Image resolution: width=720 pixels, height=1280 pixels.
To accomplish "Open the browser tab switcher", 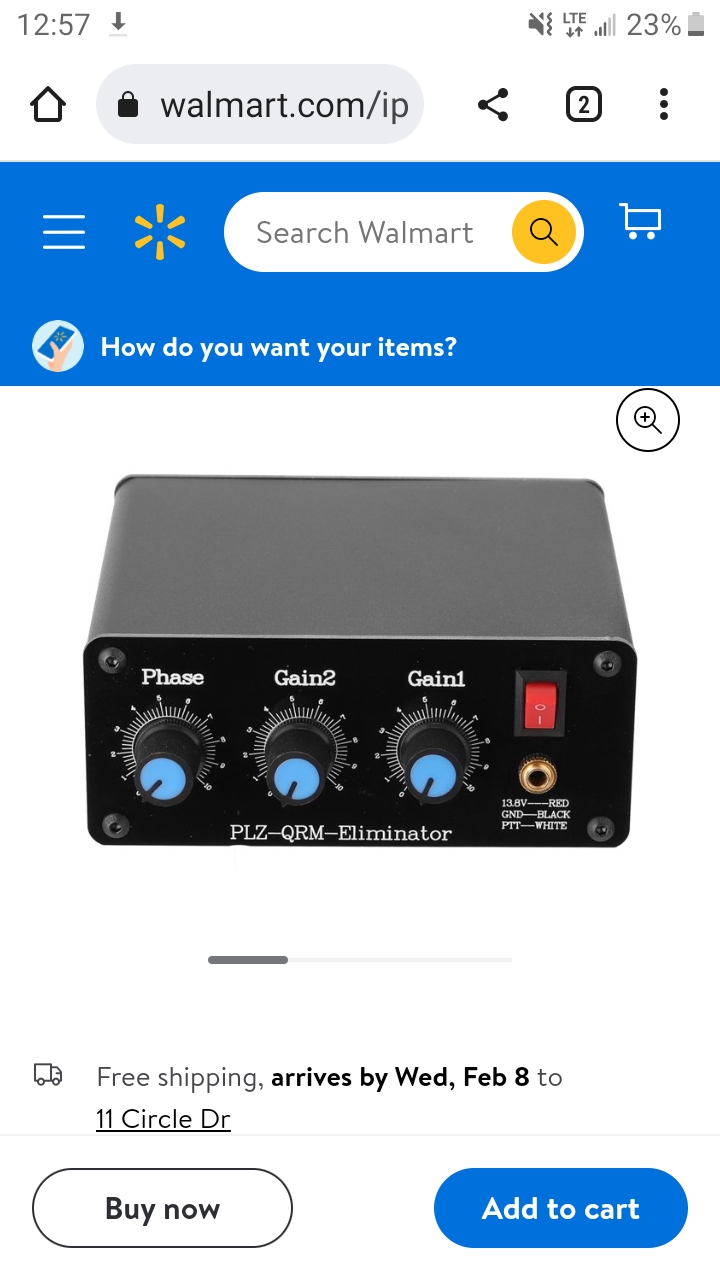I will coord(583,104).
